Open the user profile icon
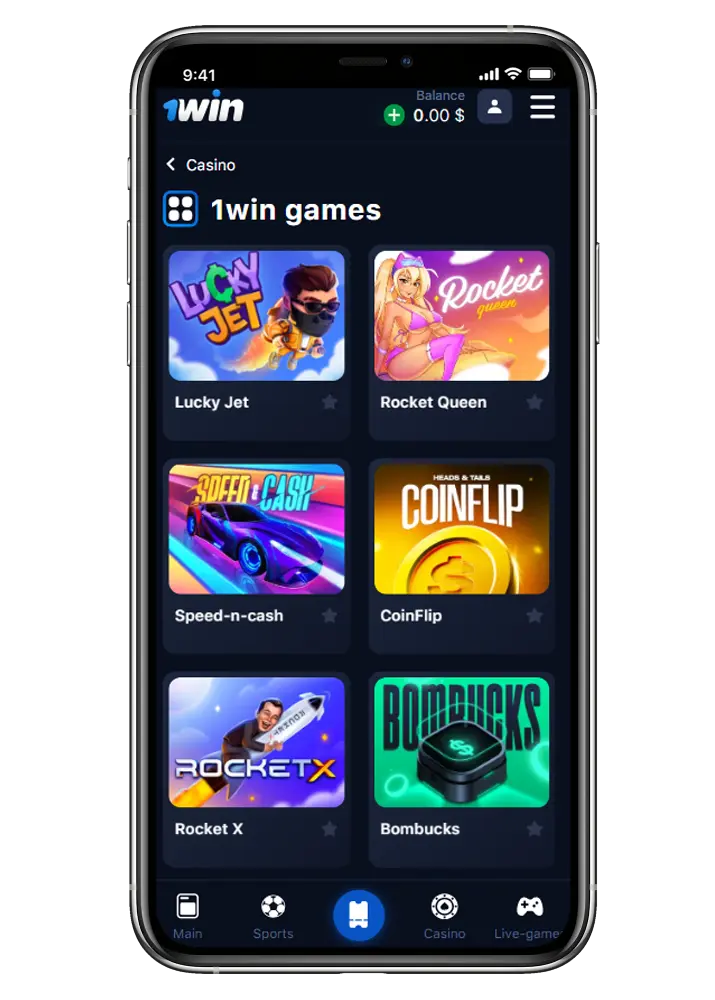 click(494, 107)
